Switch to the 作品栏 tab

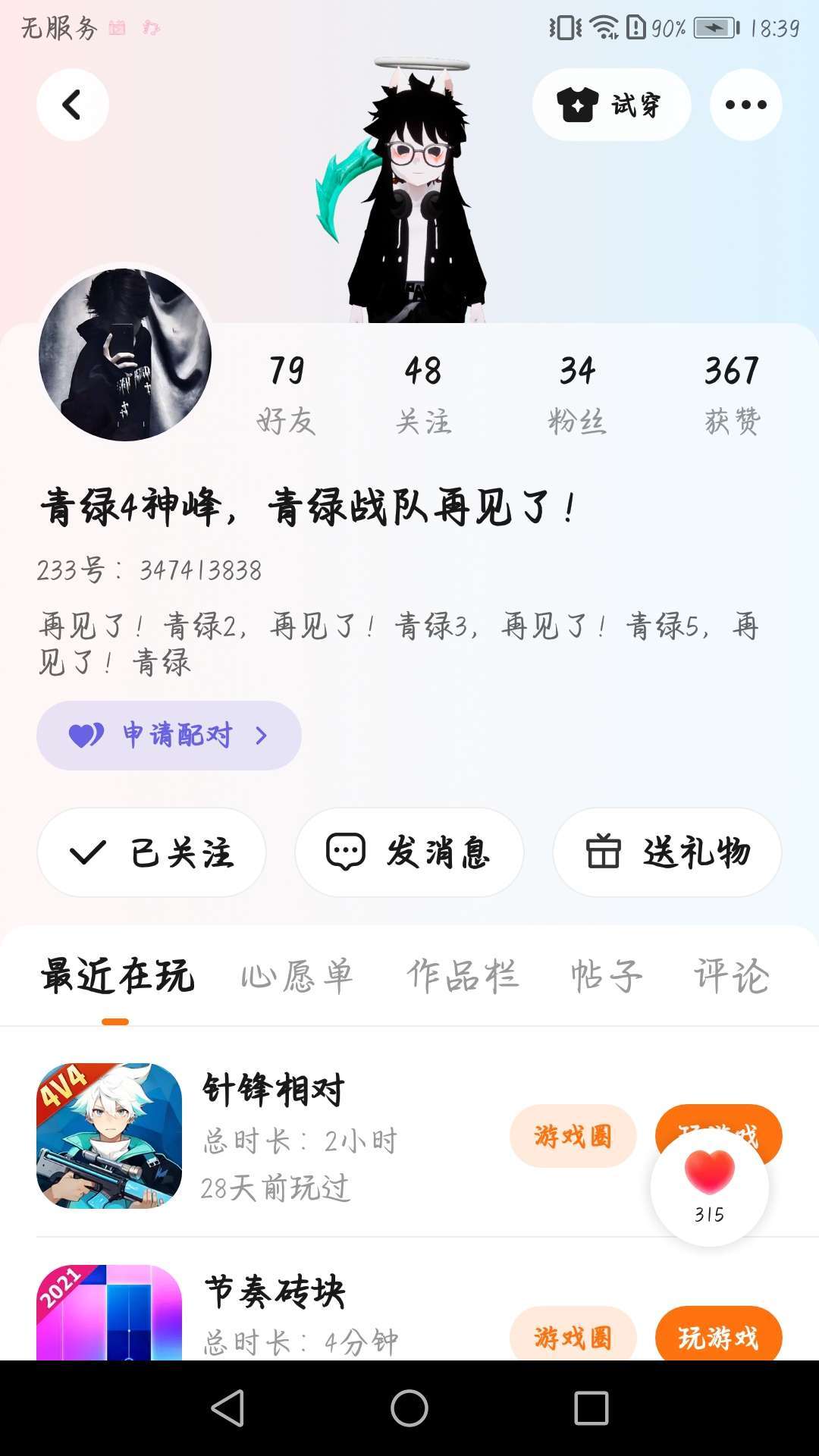463,976
